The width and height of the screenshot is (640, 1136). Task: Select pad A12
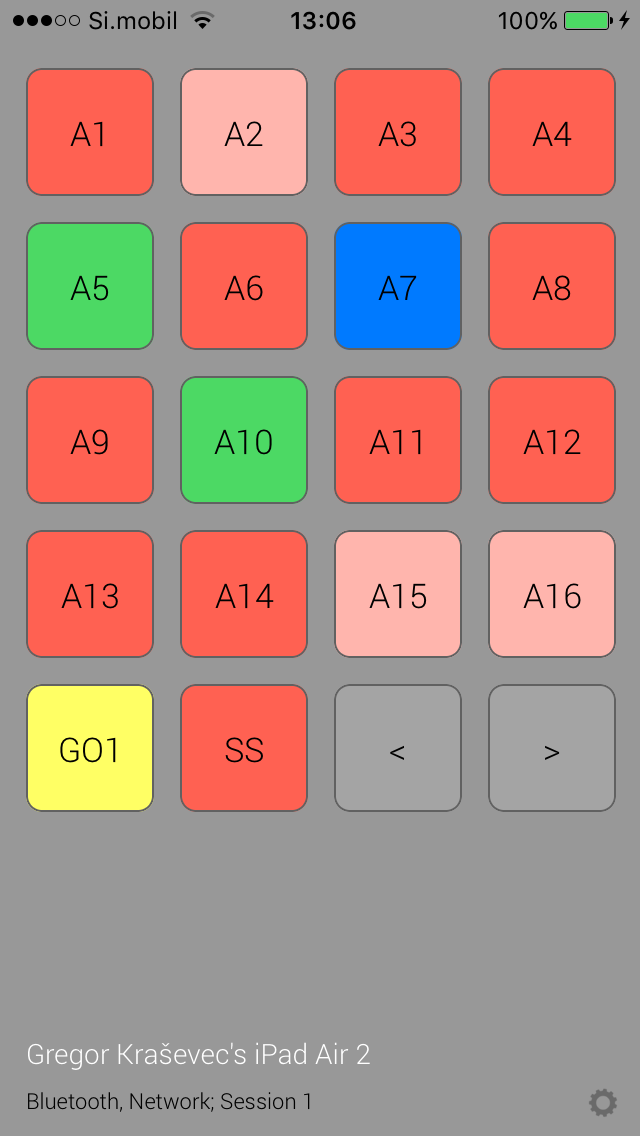(552, 440)
